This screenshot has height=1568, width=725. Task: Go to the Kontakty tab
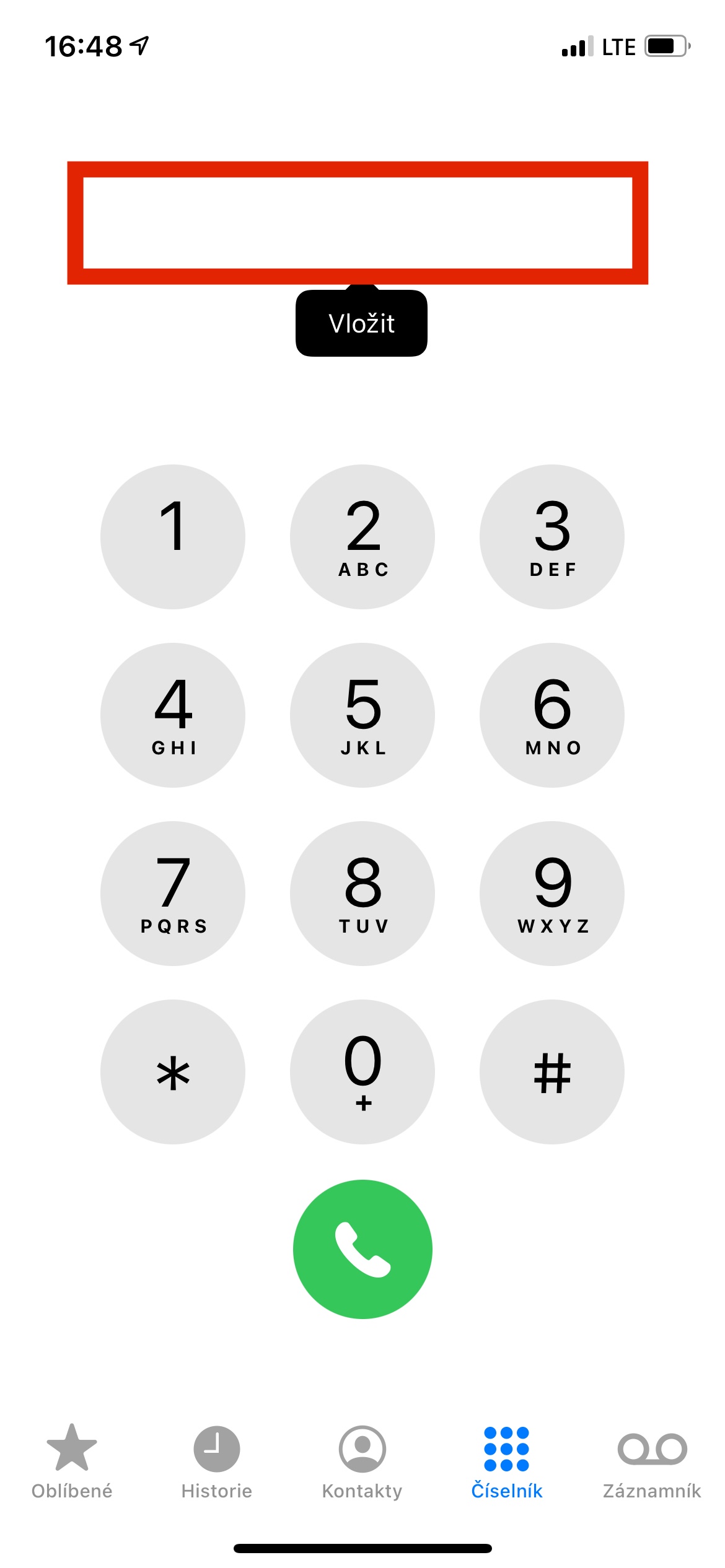[x=362, y=1461]
